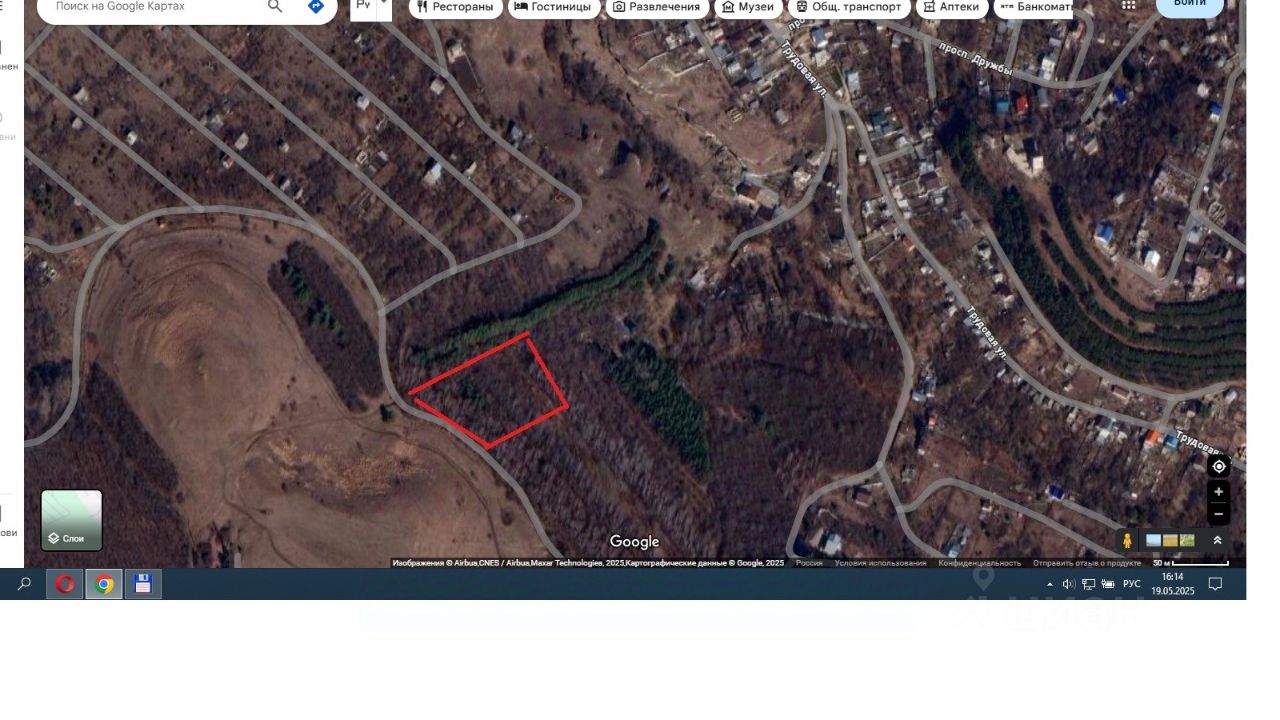Open directions with the blue arrow icon
The width and height of the screenshot is (1280, 720).
tap(316, 6)
